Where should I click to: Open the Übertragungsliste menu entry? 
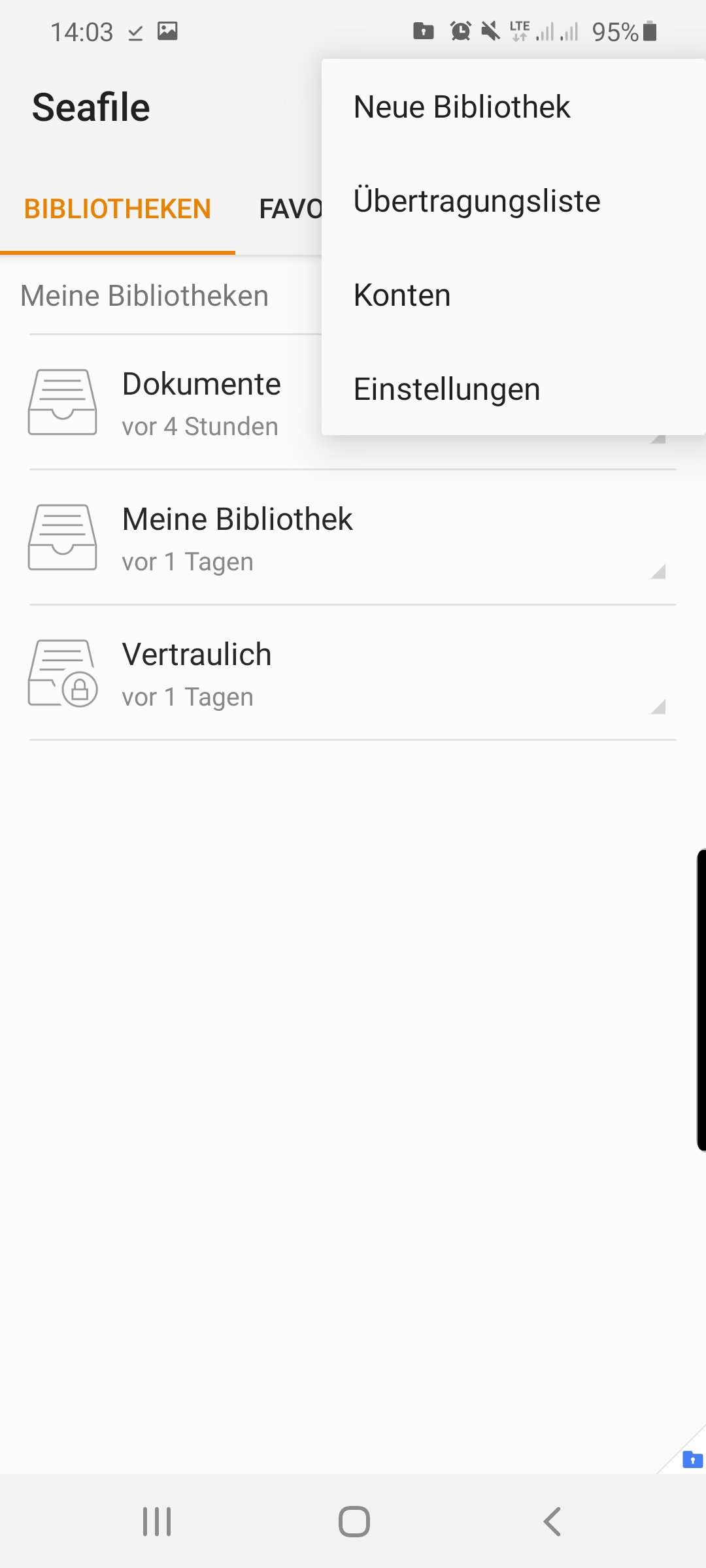pyautogui.click(x=477, y=201)
